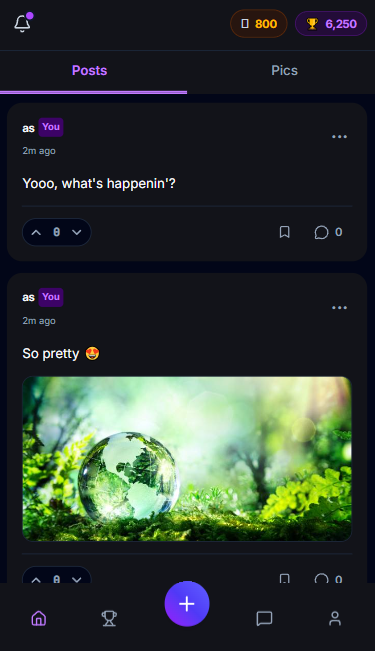Tap the 800 coins balance chip
375x651 pixels.
(x=259, y=24)
